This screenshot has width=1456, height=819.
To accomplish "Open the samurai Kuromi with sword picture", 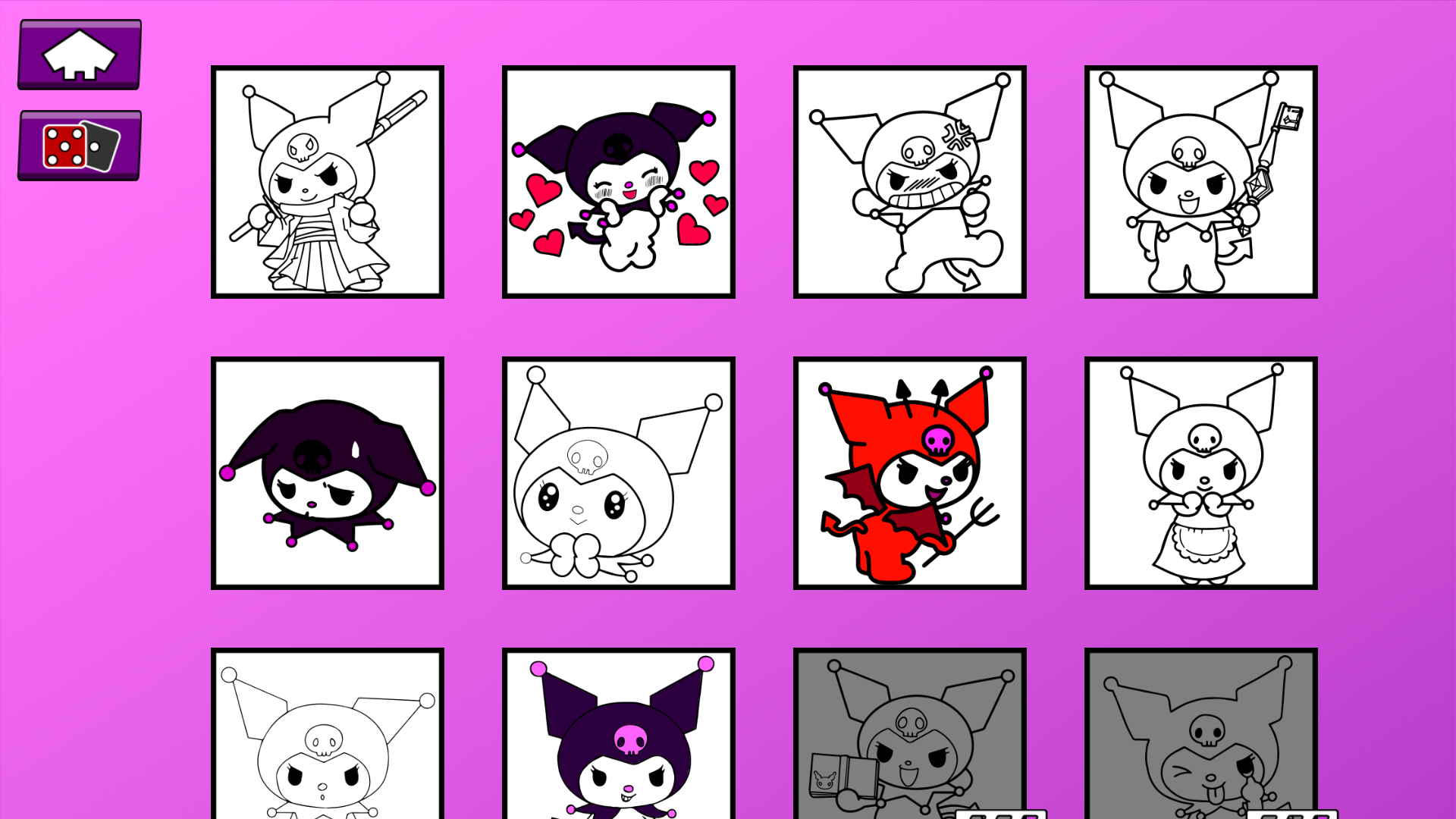I will [328, 182].
